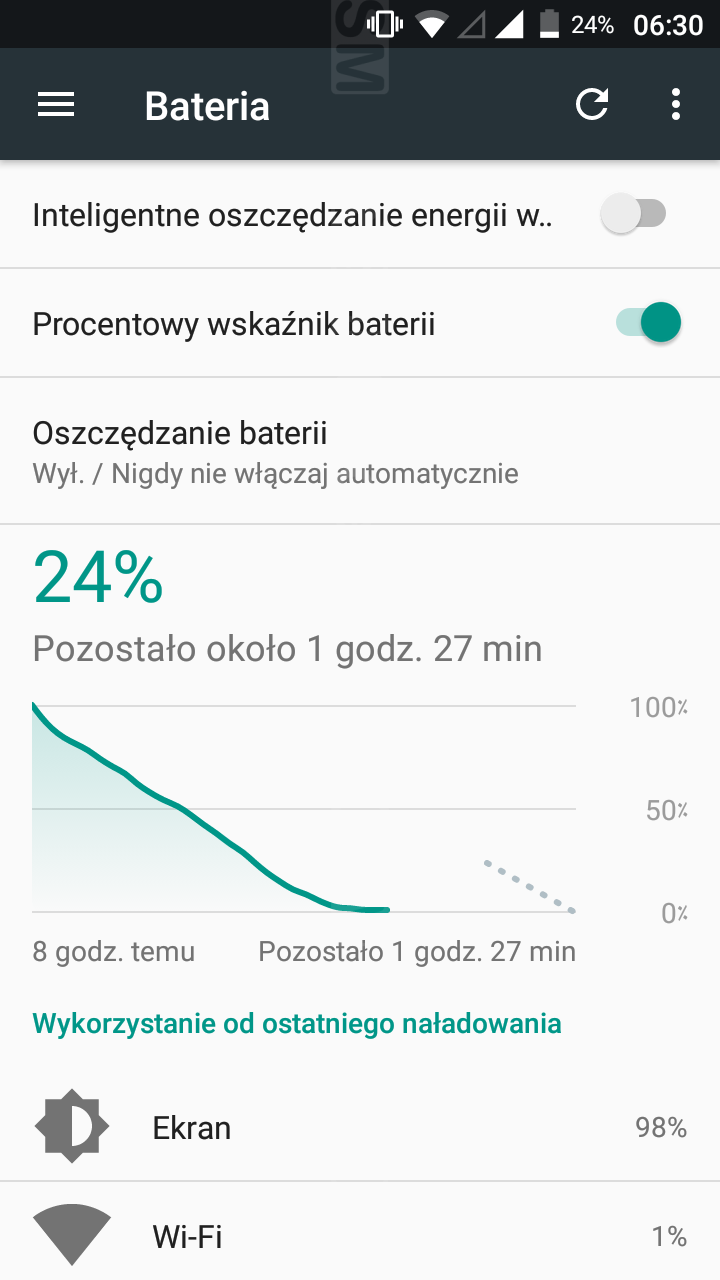Viewport: 720px width, 1280px height.
Task: Open Oszczędzanie baterii settings
Action: (360, 451)
